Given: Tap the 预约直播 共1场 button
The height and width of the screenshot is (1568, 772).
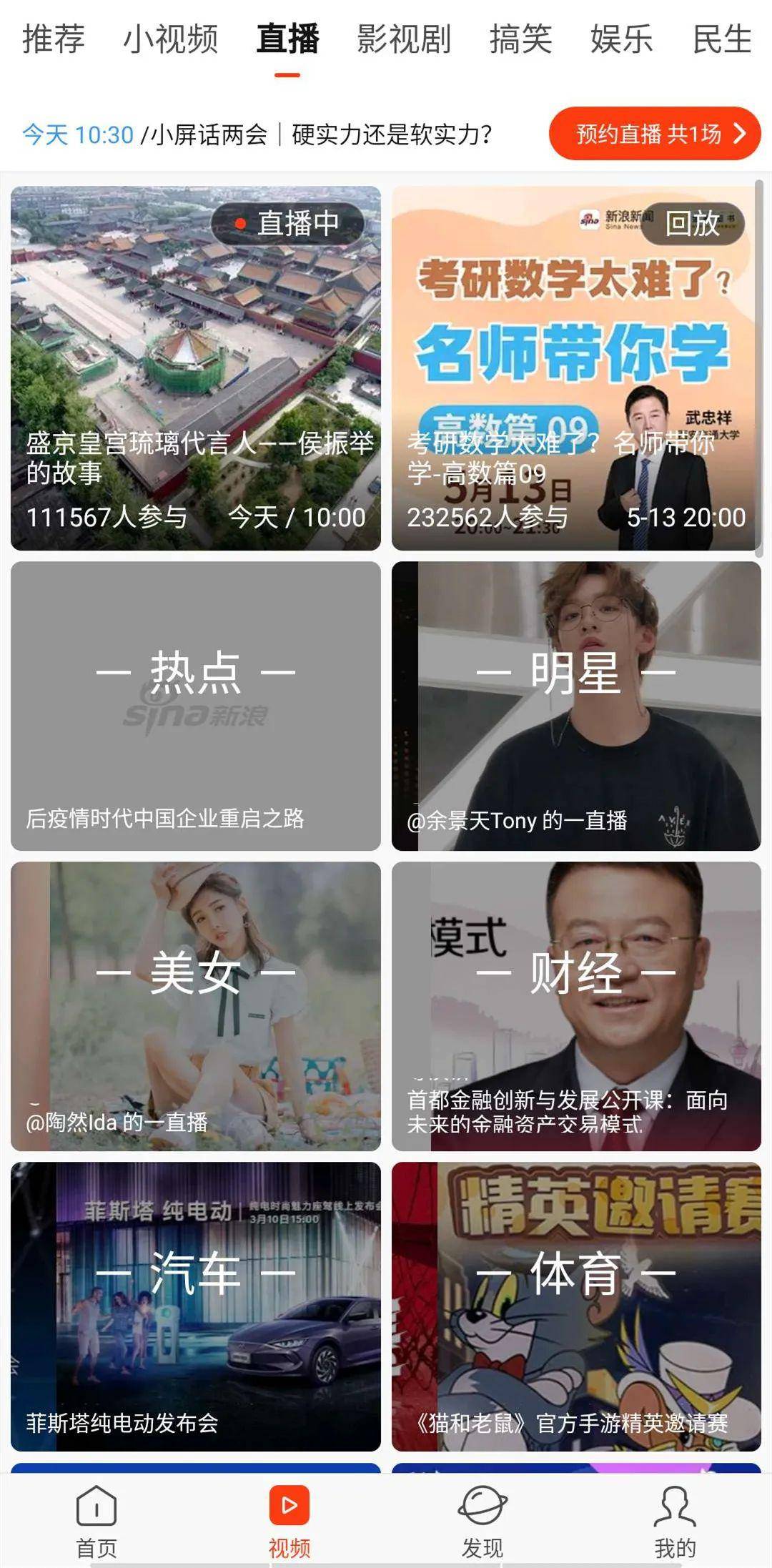Looking at the screenshot, I should [x=654, y=134].
